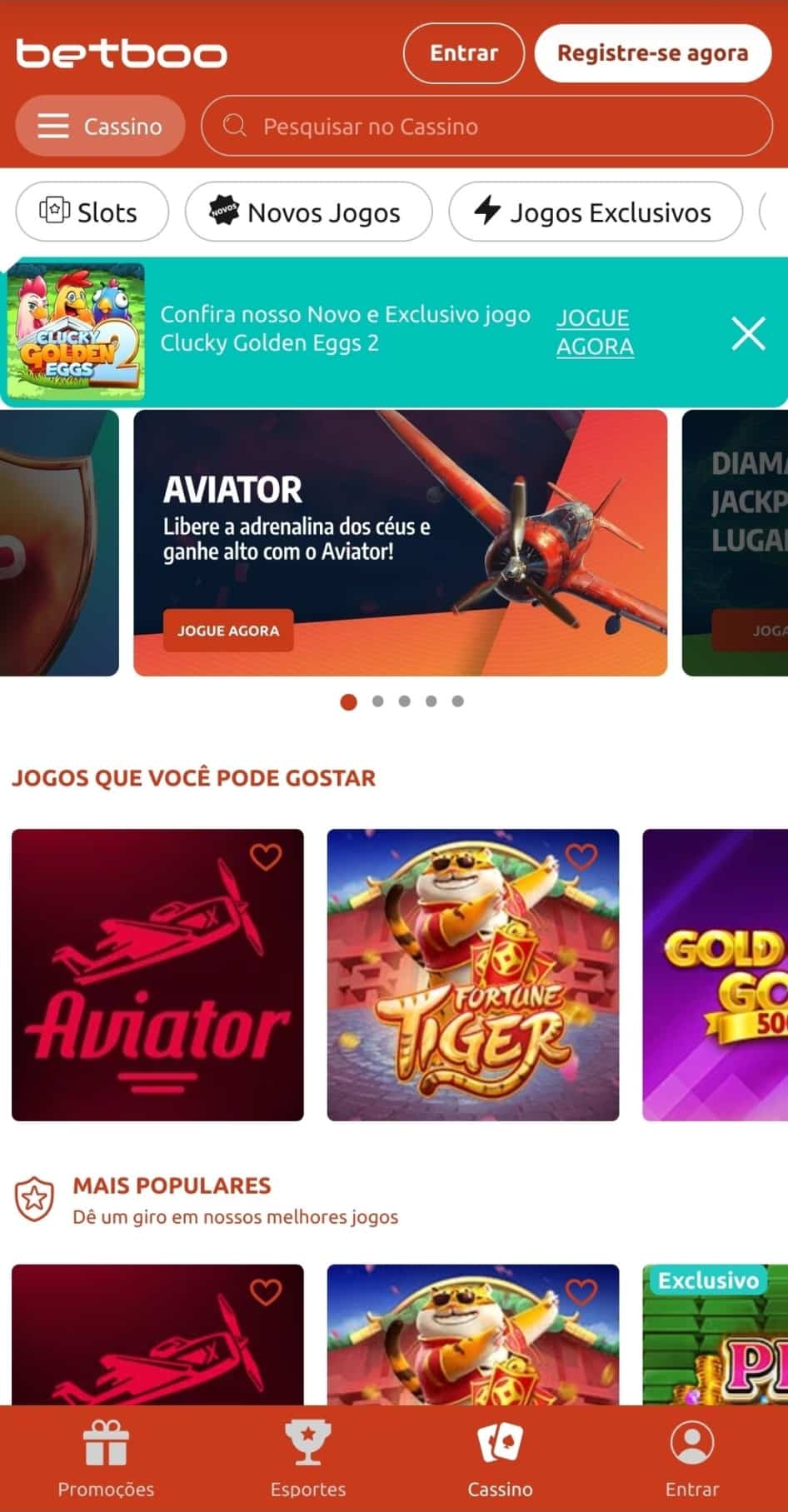This screenshot has height=1512, width=788.
Task: Dismiss the Clucky Golden Eggs banner with the X
Action: point(748,332)
